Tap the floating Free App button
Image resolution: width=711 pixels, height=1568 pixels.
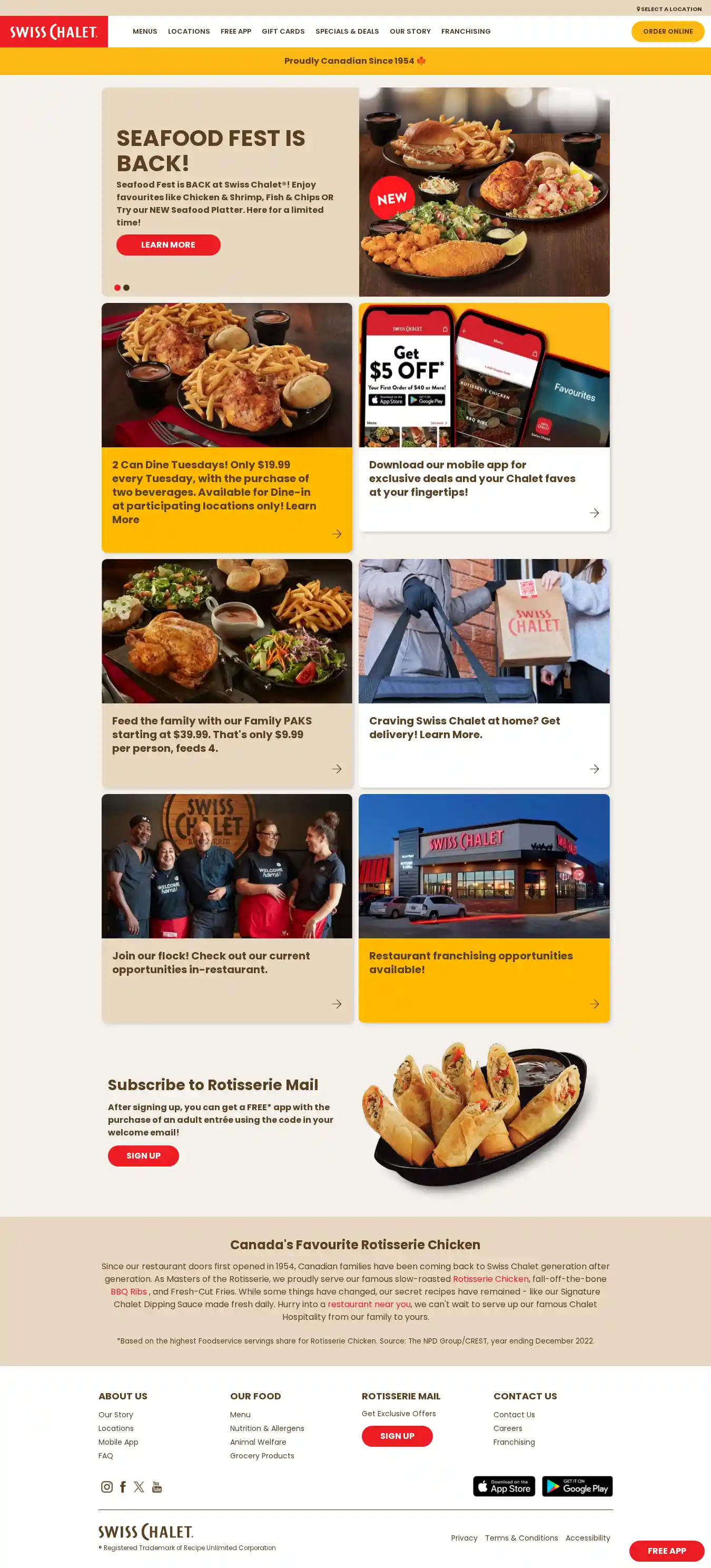pos(666,1550)
